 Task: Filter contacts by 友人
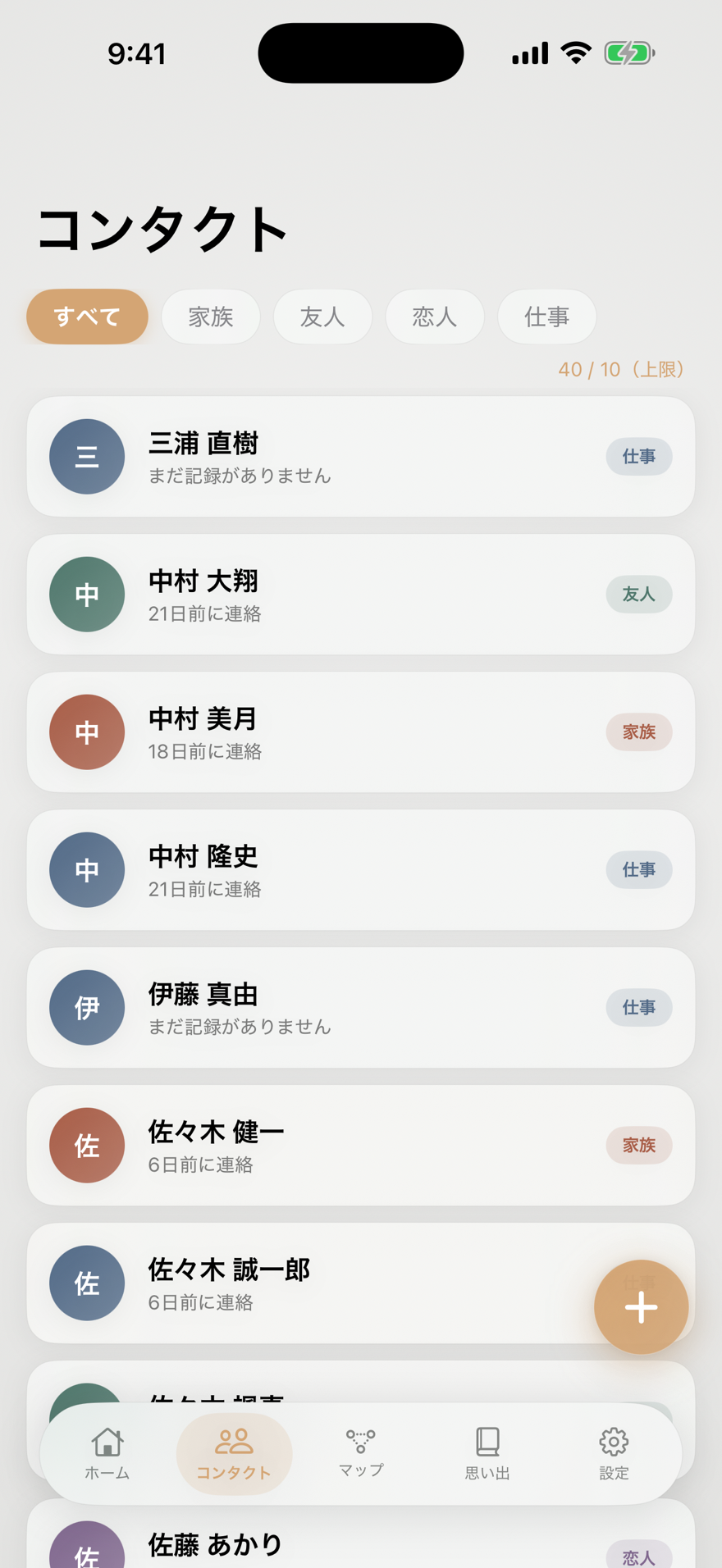coord(322,317)
